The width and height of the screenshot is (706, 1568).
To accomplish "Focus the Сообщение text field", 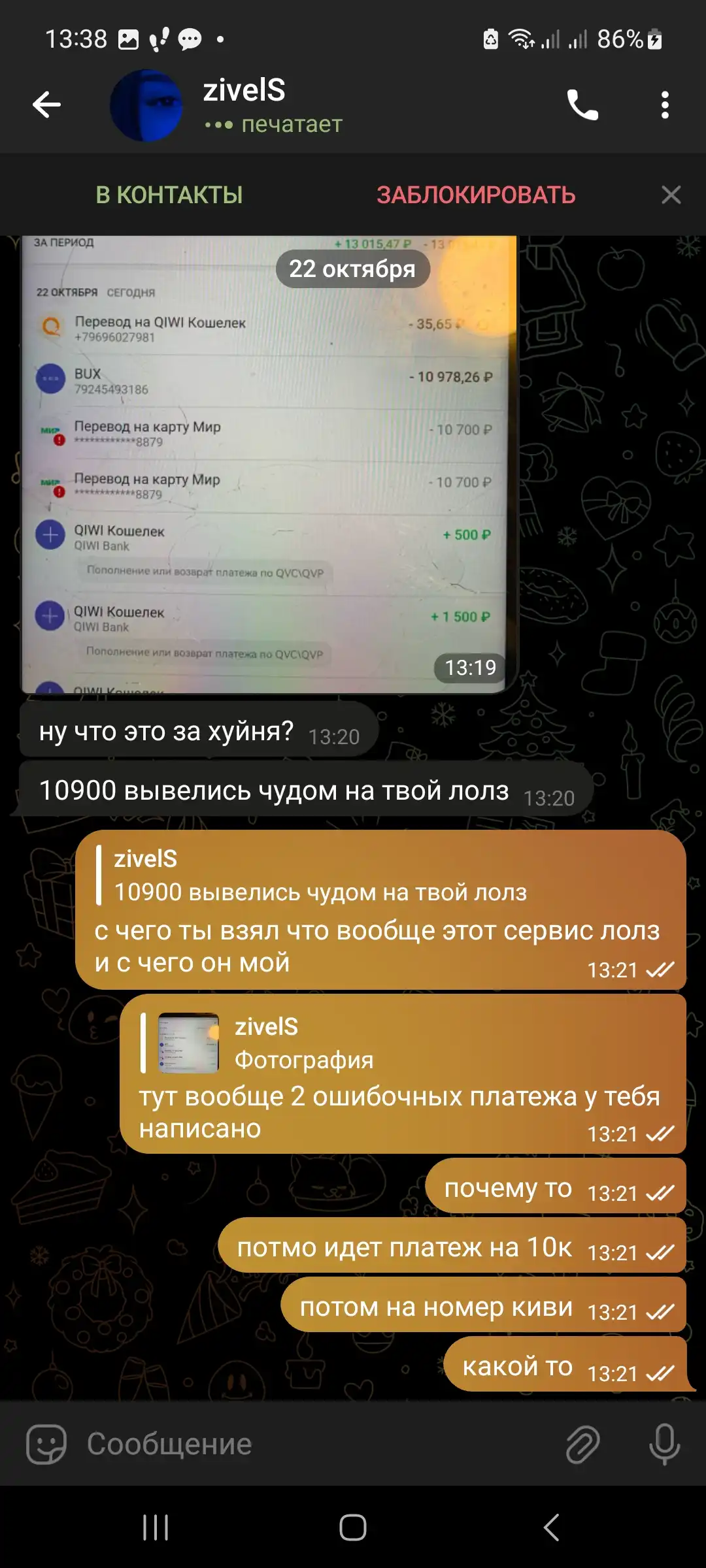I will pos(314,1444).
